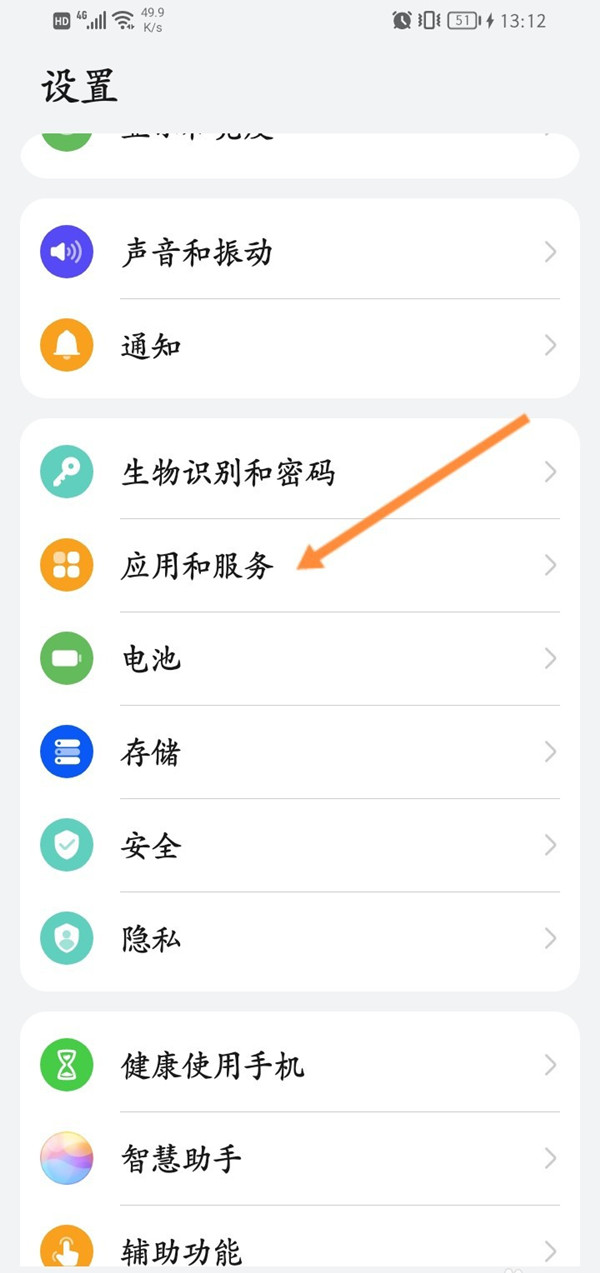Go to 生物识别和密码
This screenshot has height=1273, width=600.
[300, 472]
